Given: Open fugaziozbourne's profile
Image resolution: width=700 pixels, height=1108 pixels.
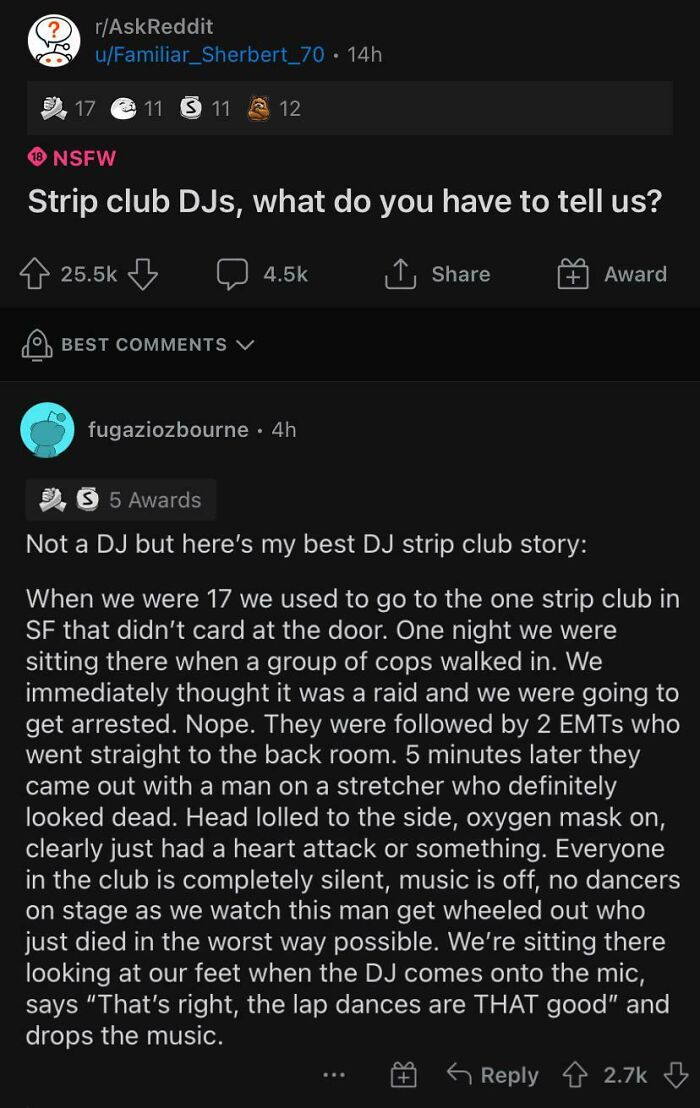Looking at the screenshot, I should pyautogui.click(x=168, y=429).
